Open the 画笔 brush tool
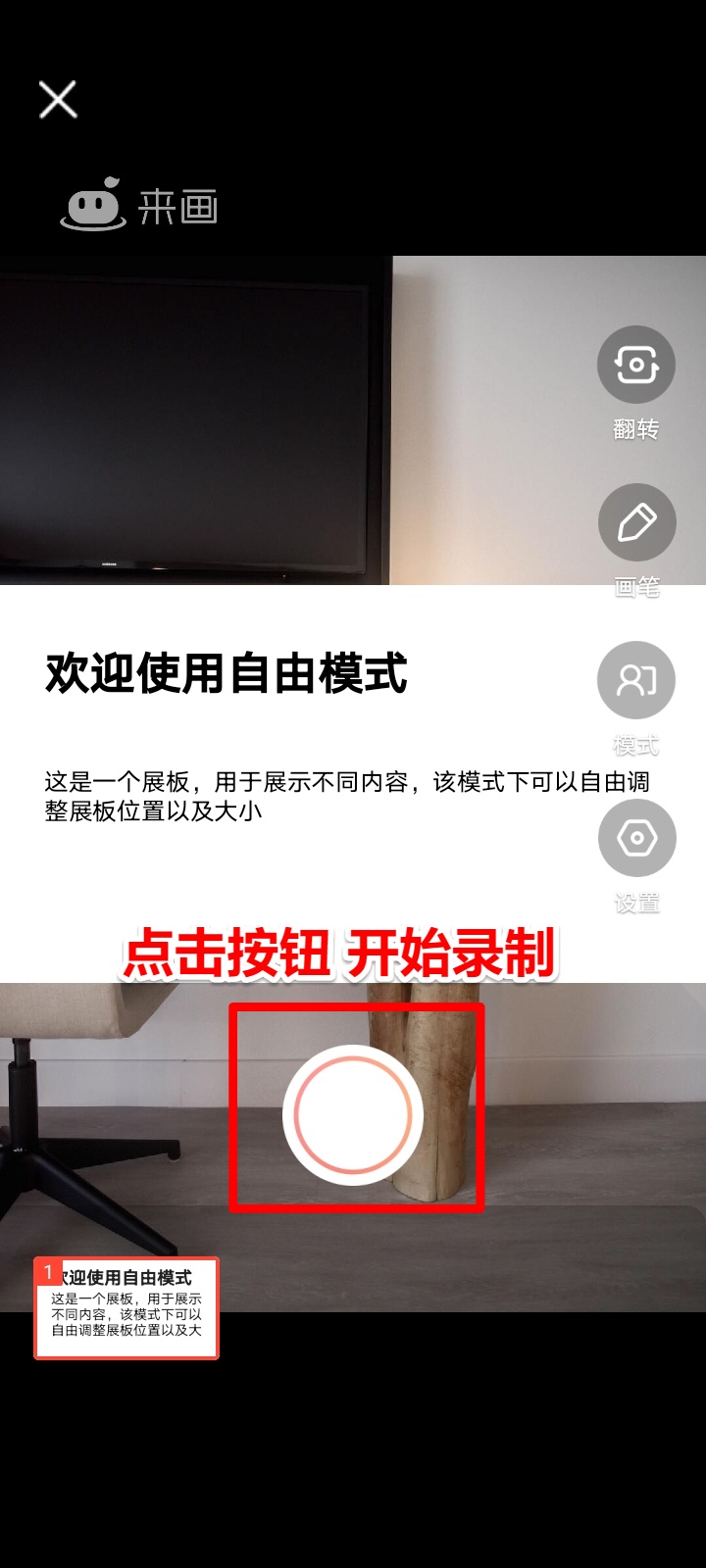The image size is (706, 1568). pos(636,523)
